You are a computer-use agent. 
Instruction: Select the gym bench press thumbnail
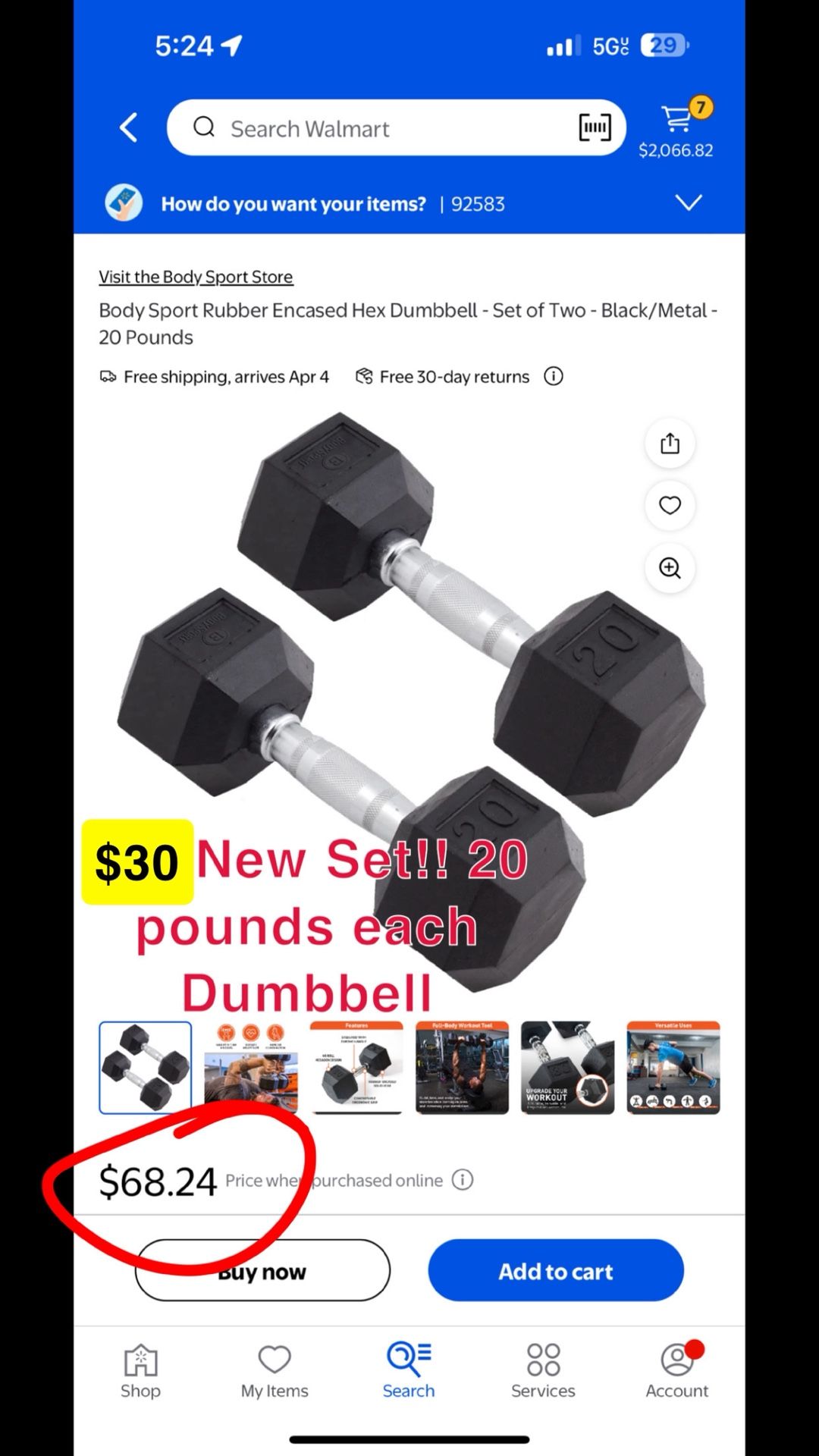click(462, 1068)
